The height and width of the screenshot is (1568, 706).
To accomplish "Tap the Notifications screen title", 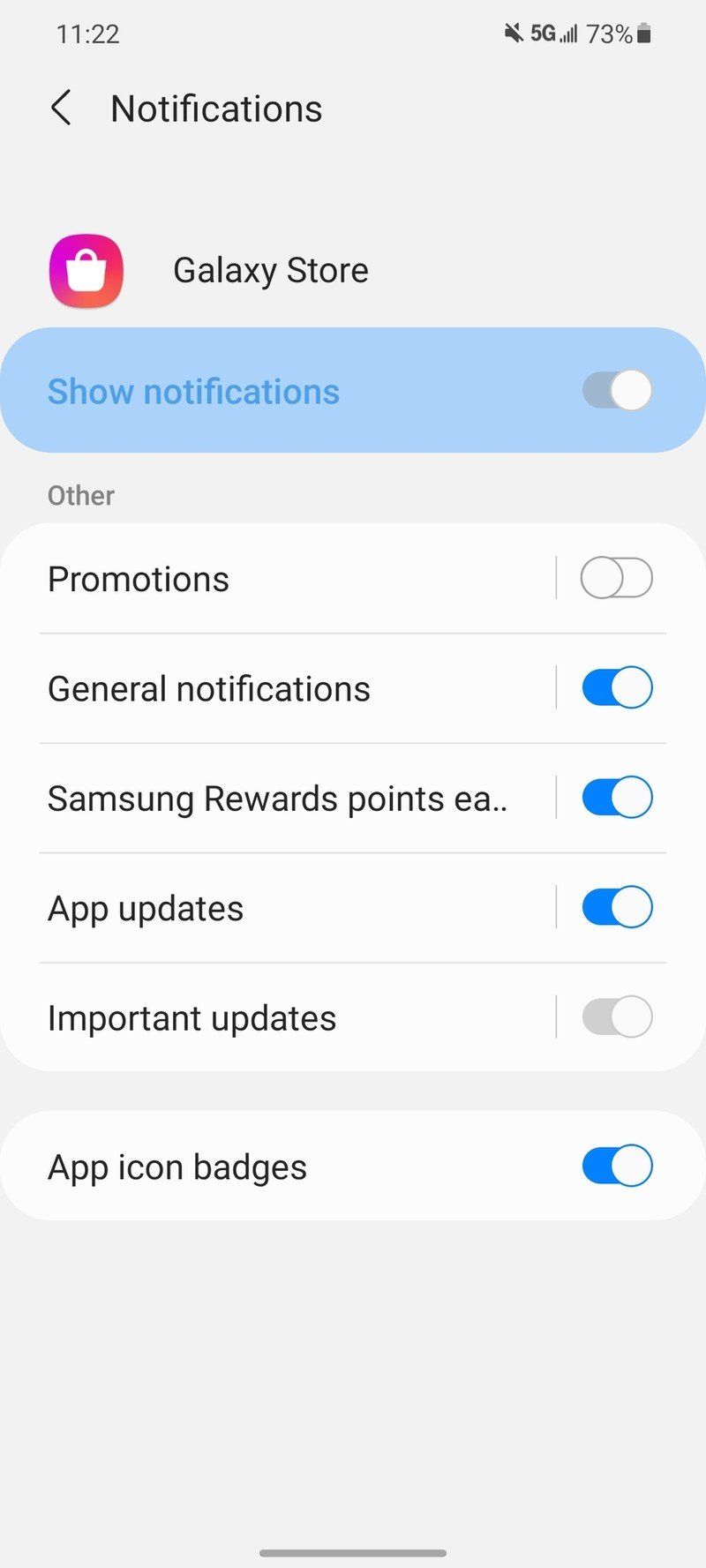I will point(216,108).
